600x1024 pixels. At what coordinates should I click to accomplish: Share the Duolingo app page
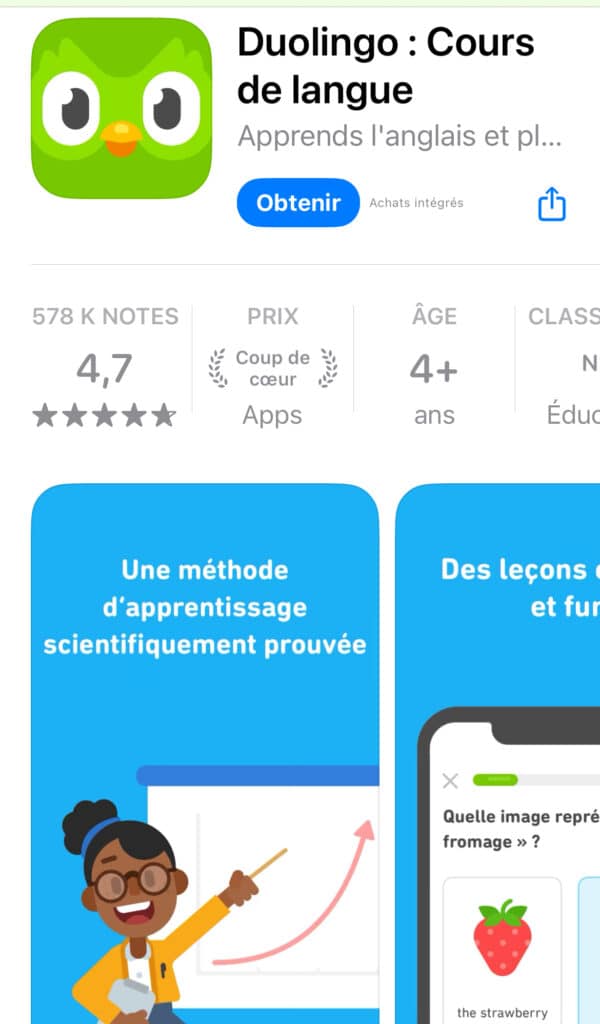[x=552, y=205]
